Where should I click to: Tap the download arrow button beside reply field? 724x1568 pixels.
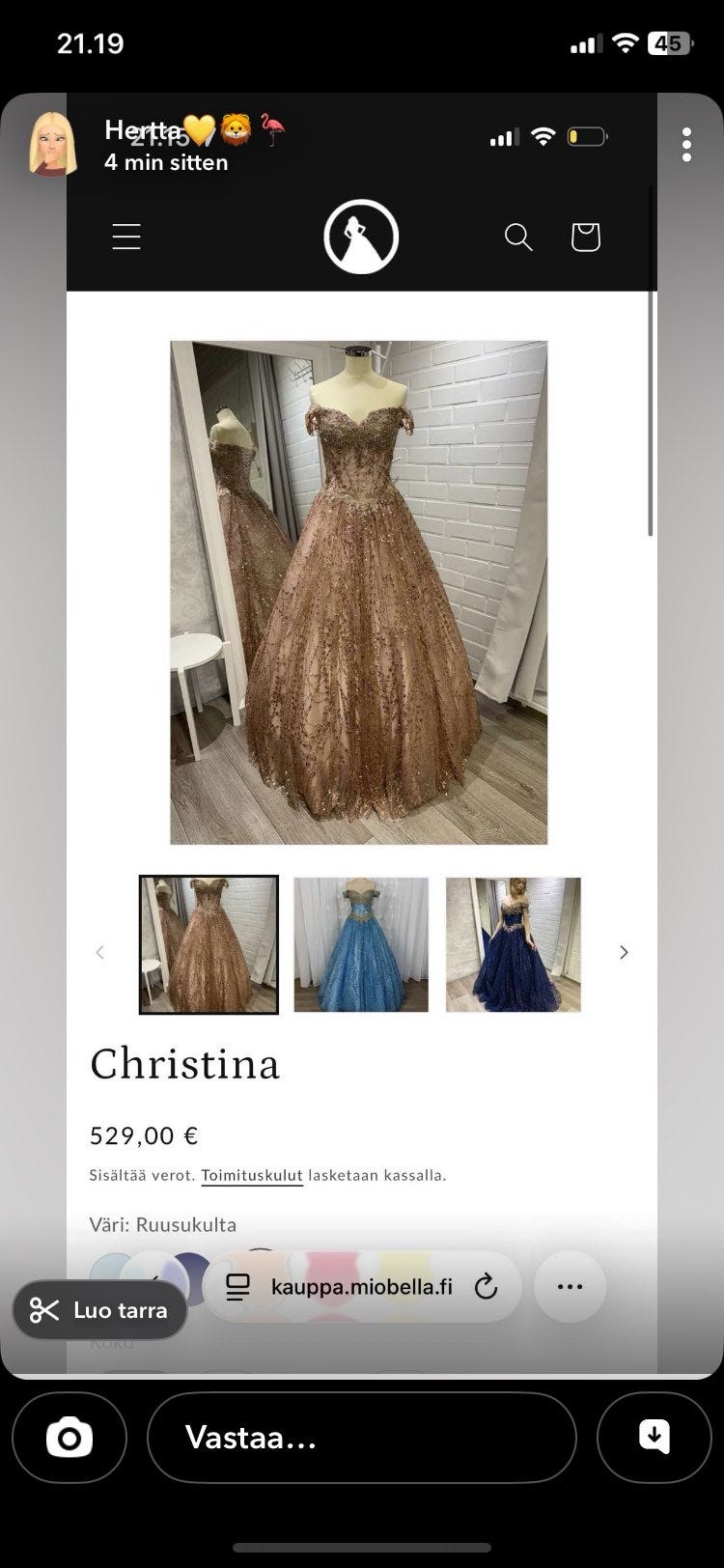pos(654,1438)
